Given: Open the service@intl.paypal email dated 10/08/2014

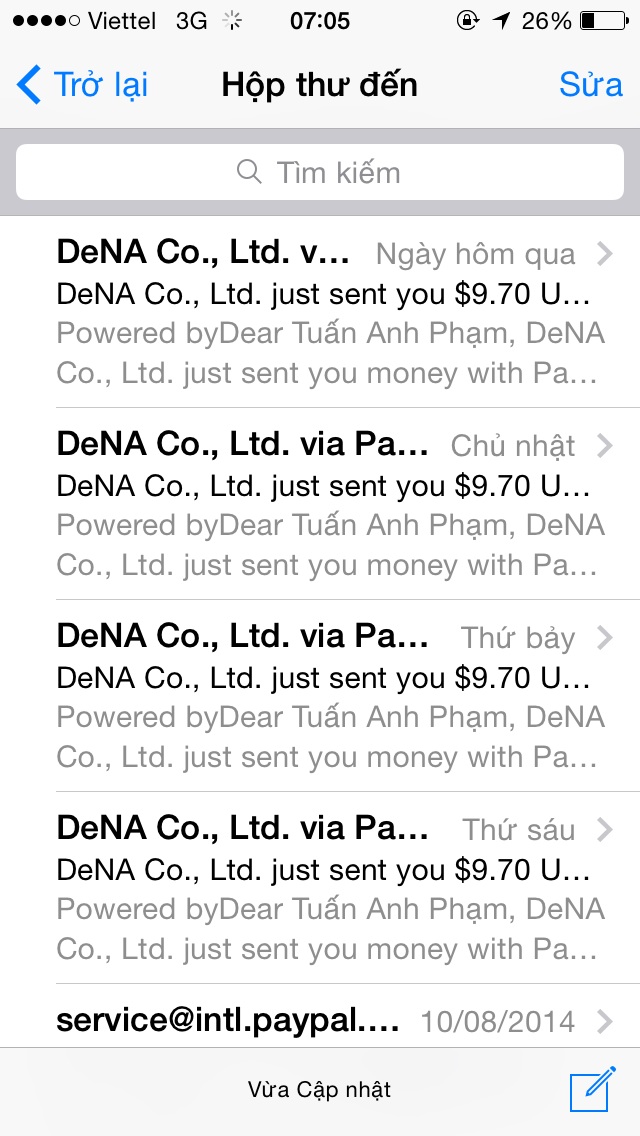Looking at the screenshot, I should (330, 1020).
